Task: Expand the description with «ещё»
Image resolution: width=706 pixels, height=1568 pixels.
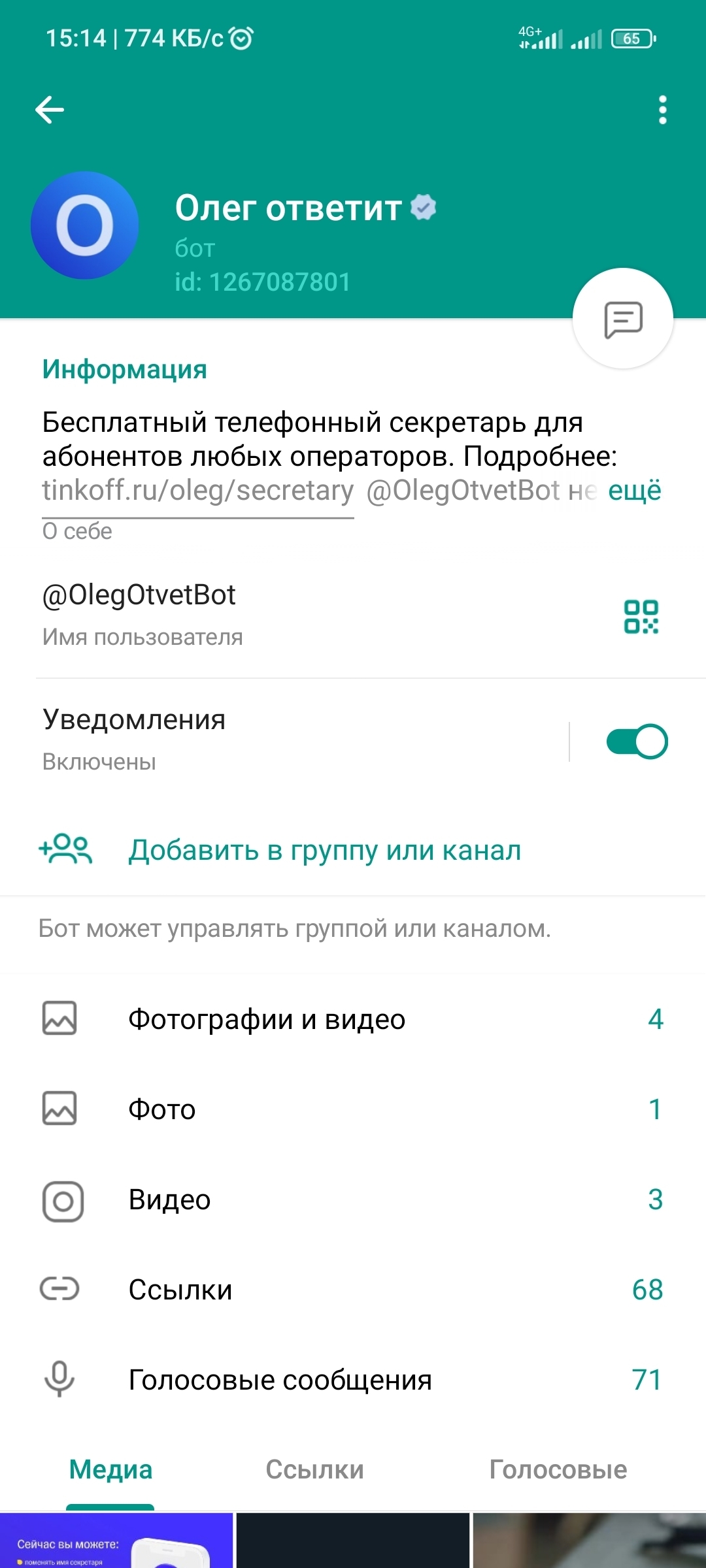Action: click(634, 491)
